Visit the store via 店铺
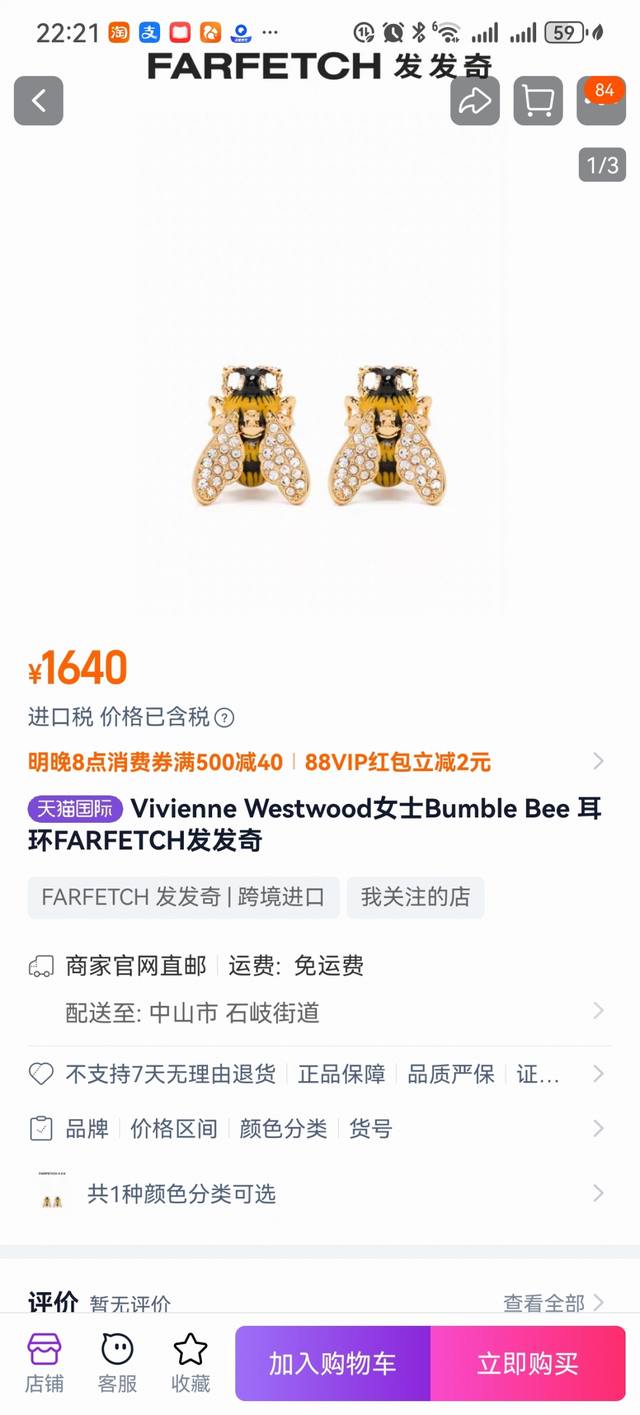This screenshot has height=1415, width=640. tap(44, 1363)
